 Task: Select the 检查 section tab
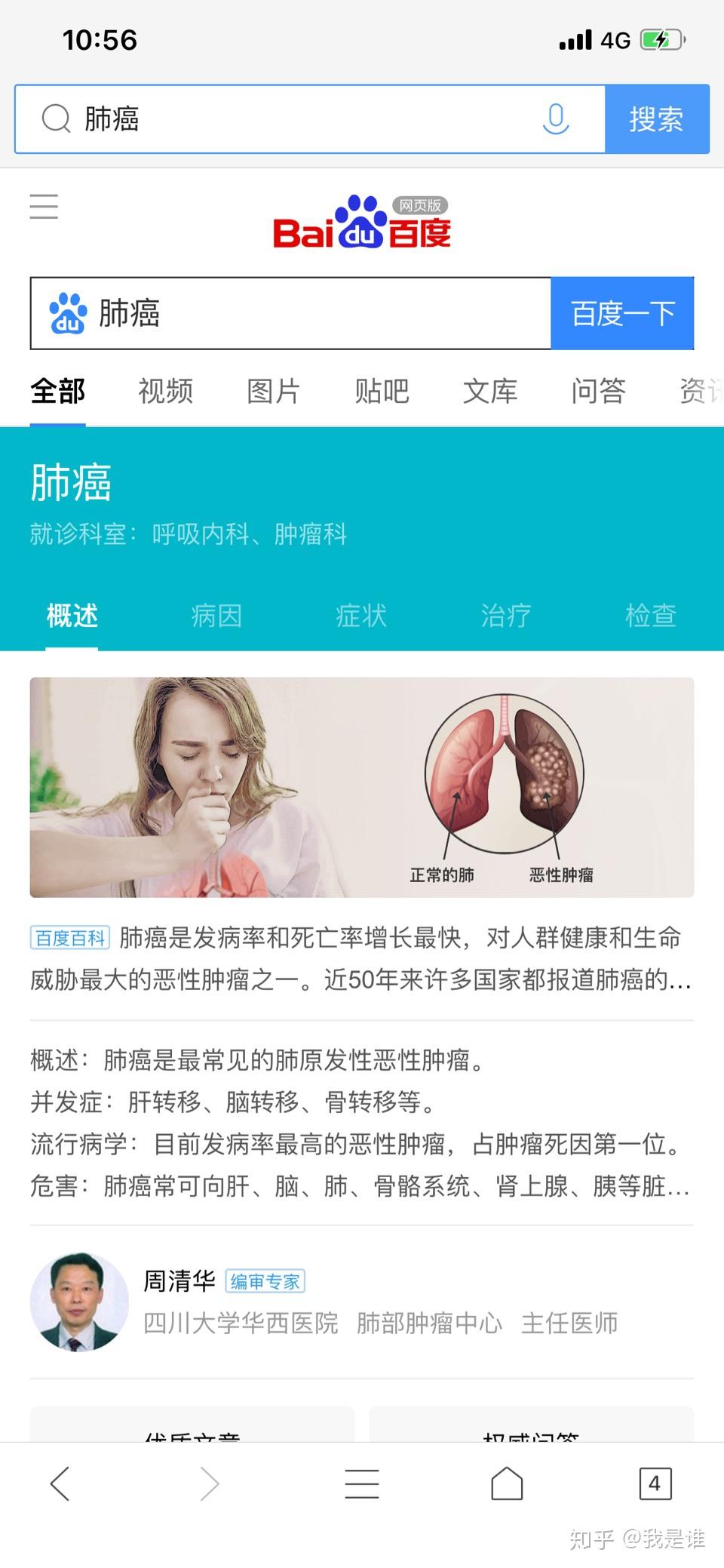(x=650, y=616)
